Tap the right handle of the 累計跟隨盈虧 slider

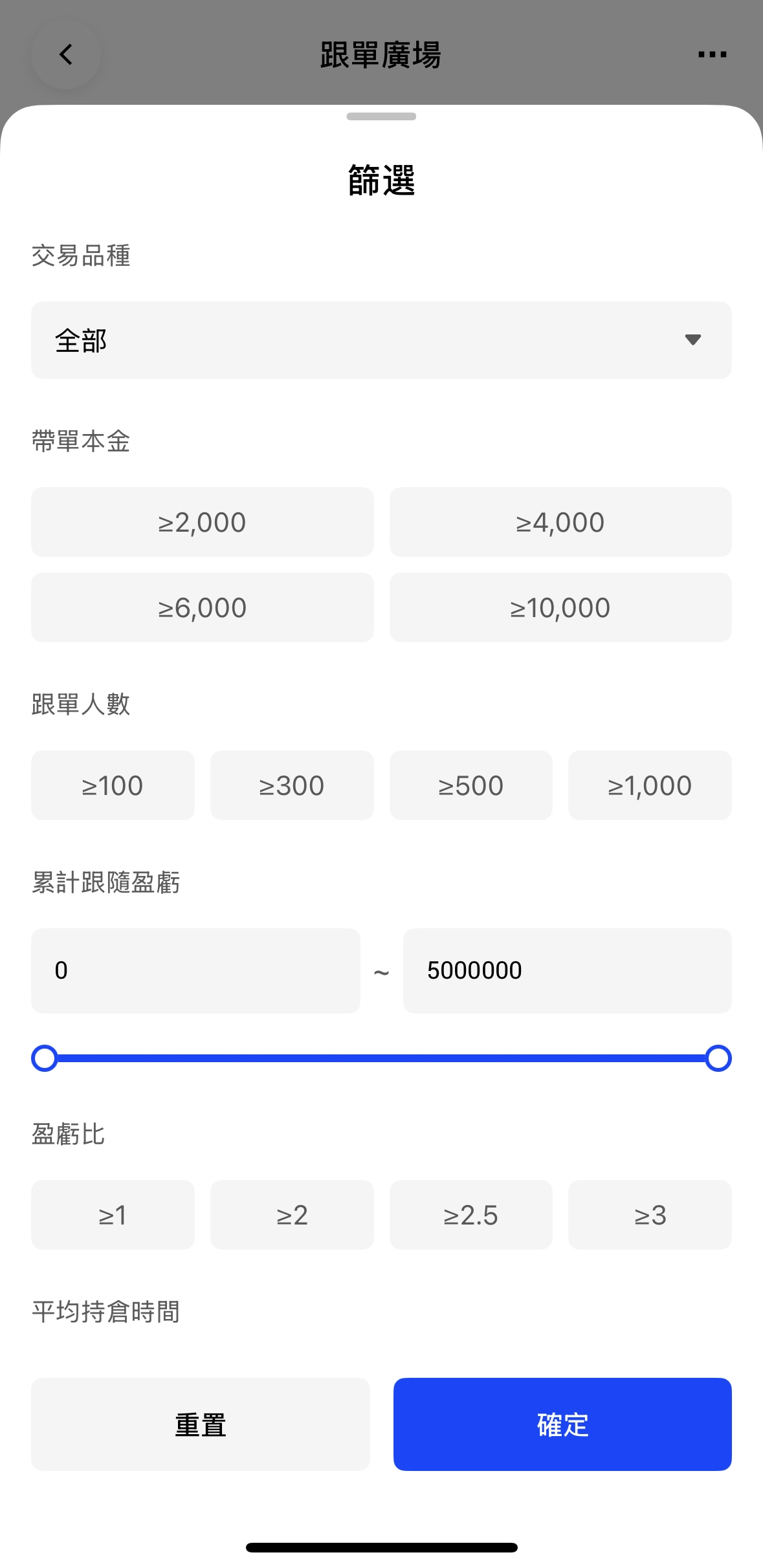[x=718, y=1058]
